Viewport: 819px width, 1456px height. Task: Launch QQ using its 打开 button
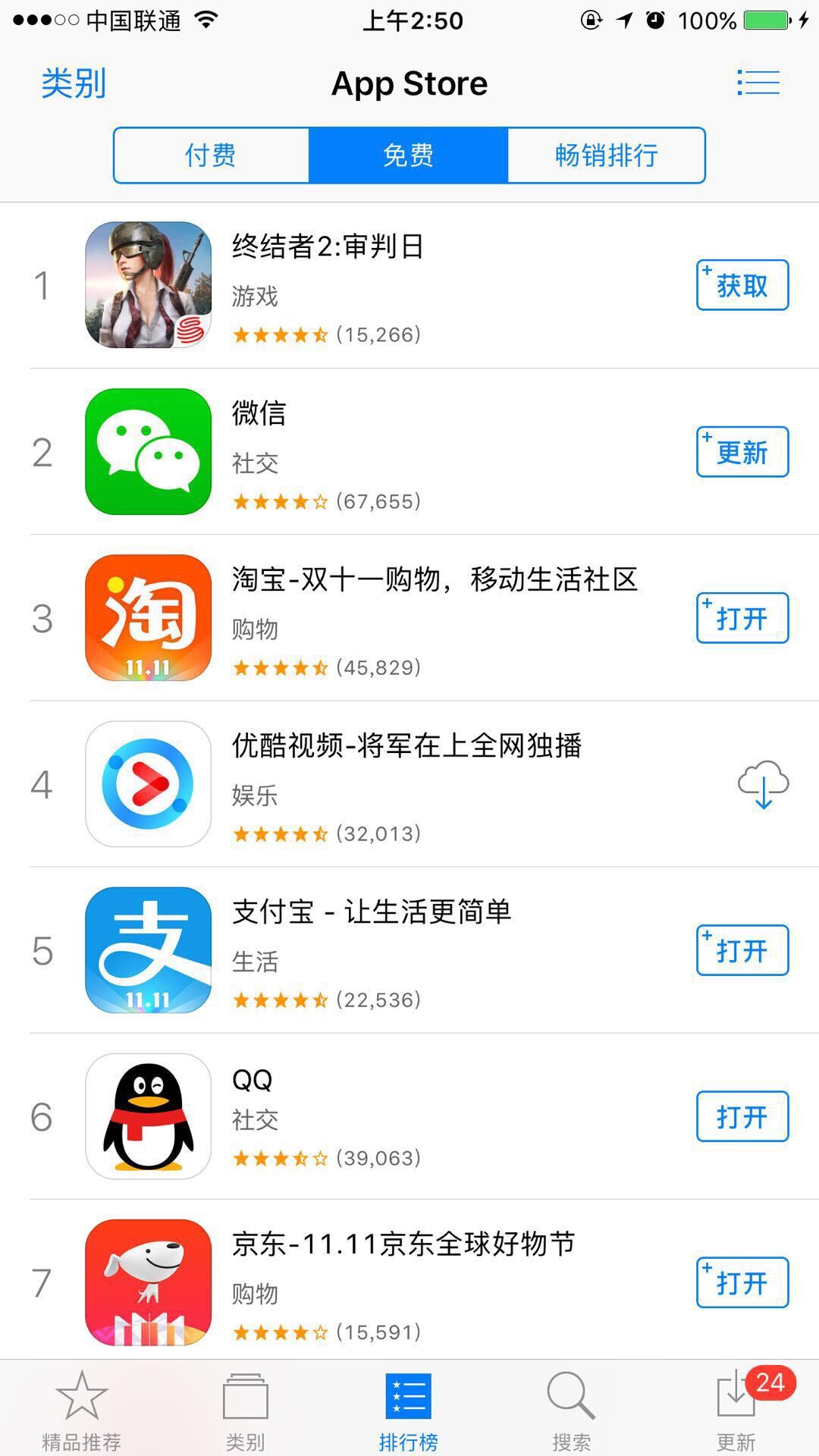(742, 1116)
